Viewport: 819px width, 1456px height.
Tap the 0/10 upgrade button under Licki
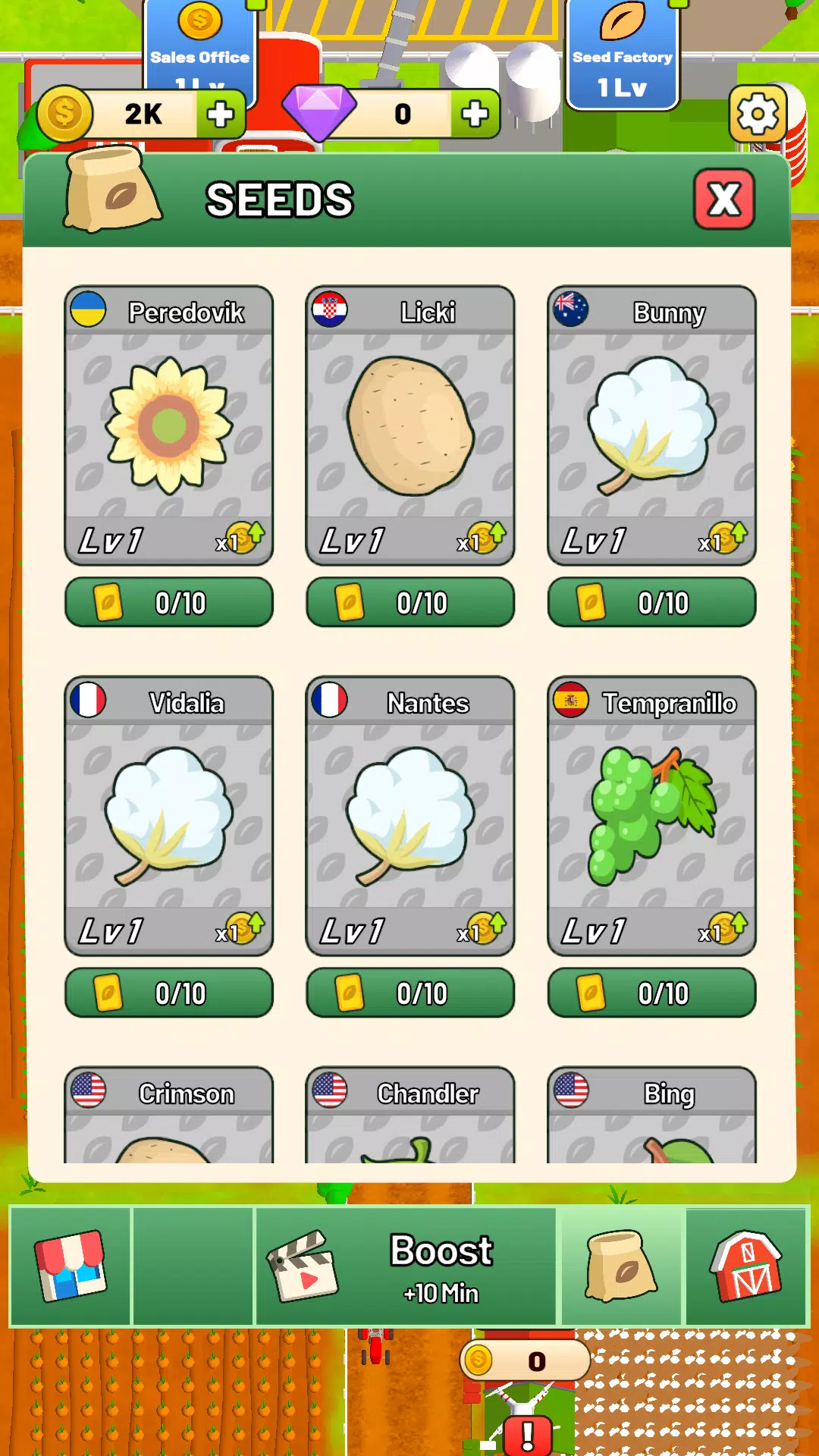tap(410, 603)
